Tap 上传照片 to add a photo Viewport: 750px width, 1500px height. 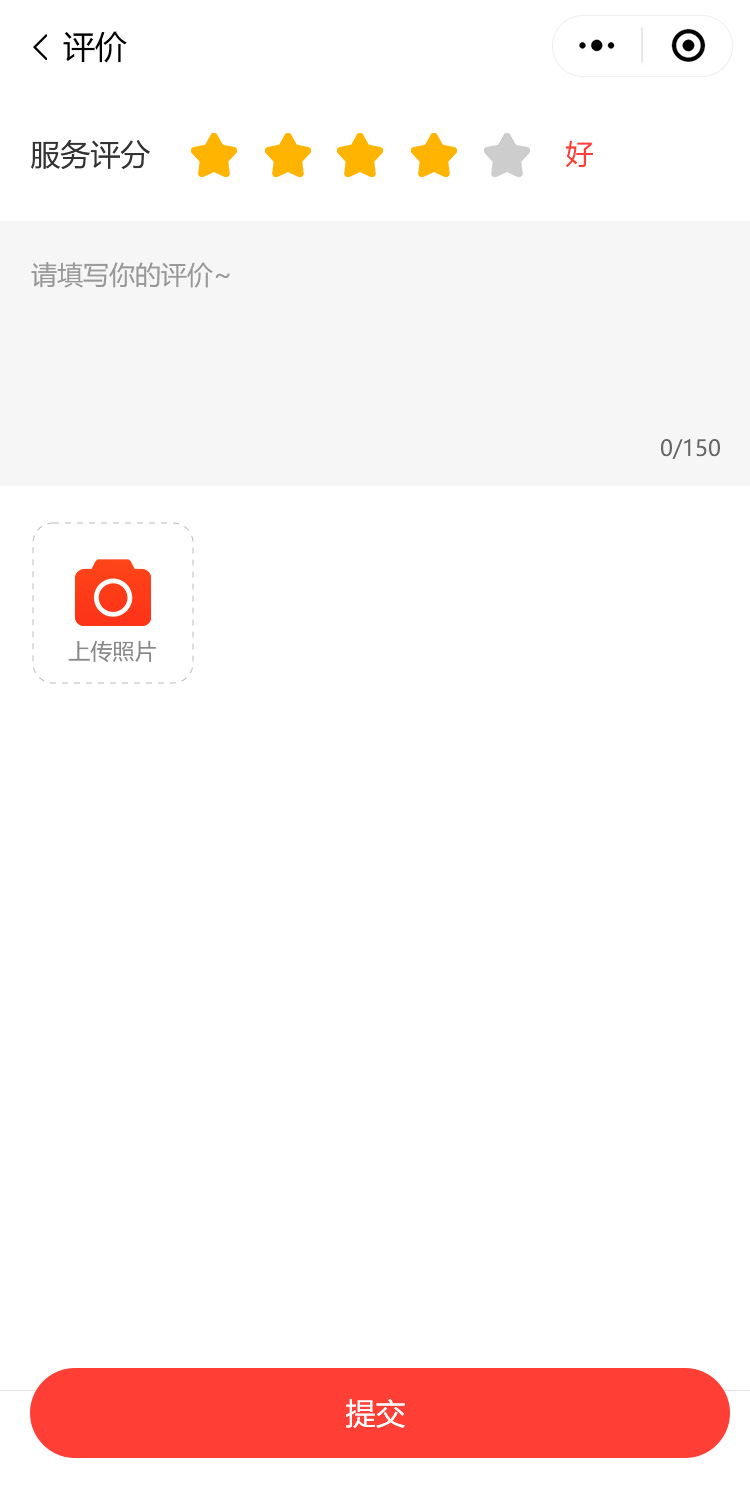[x=113, y=603]
